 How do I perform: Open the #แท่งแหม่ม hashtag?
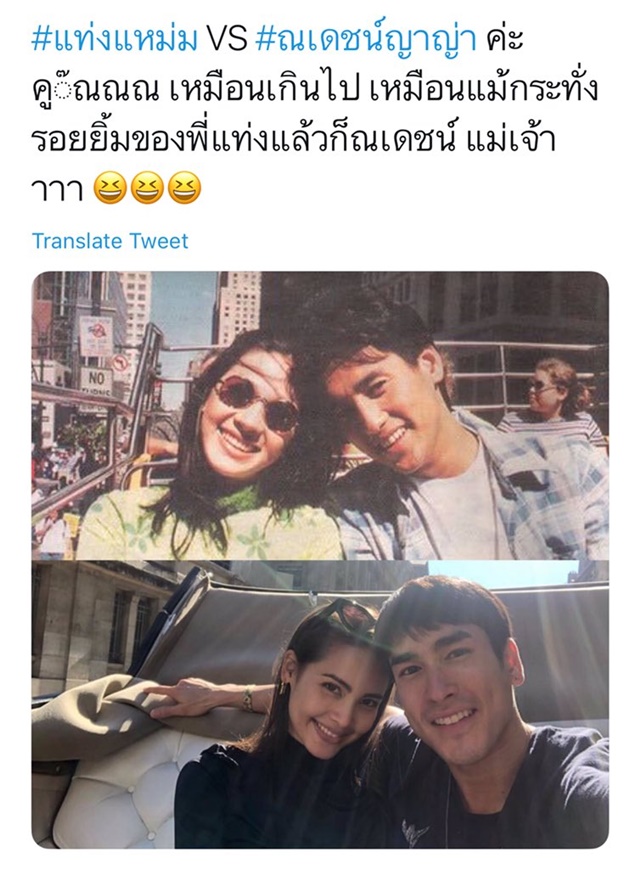pos(114,41)
